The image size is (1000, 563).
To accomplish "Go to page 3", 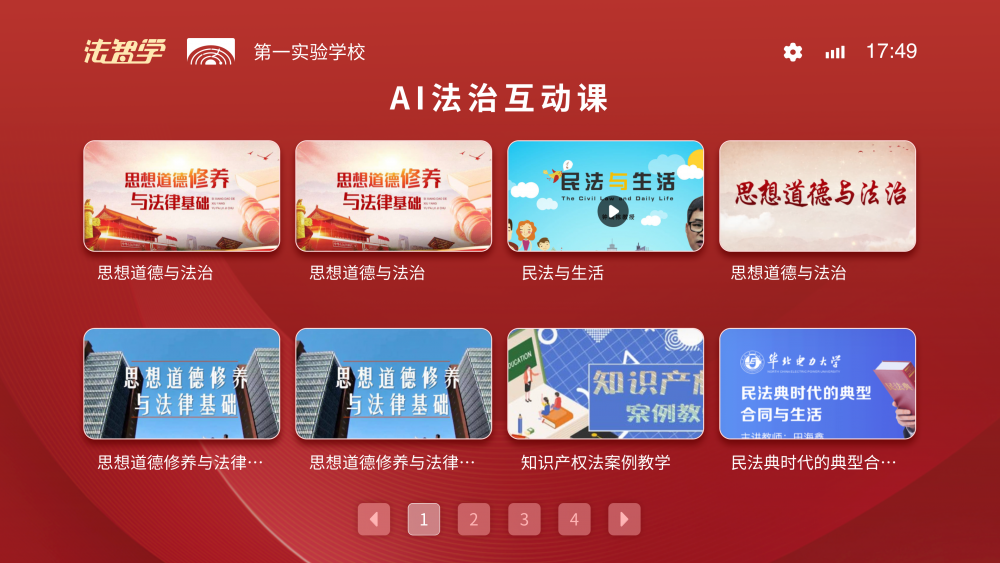I will (524, 519).
